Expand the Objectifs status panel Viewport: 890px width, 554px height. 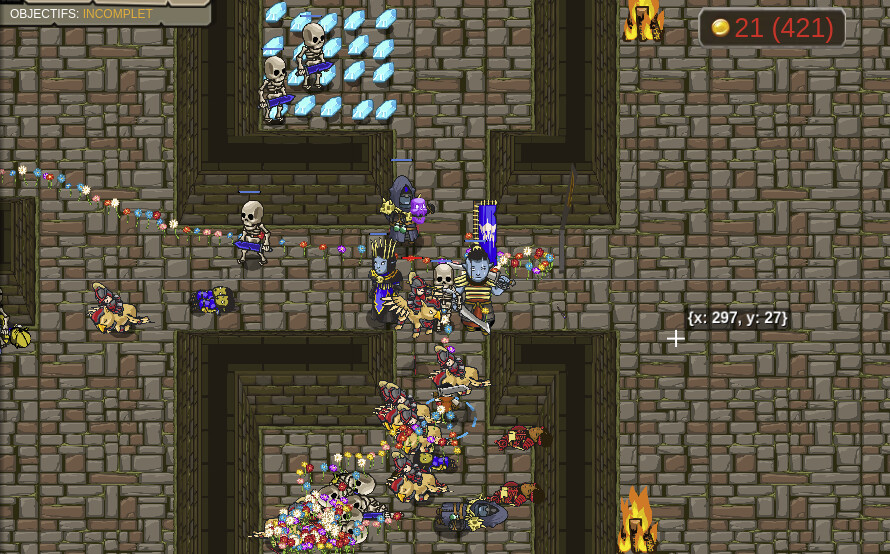[82, 14]
